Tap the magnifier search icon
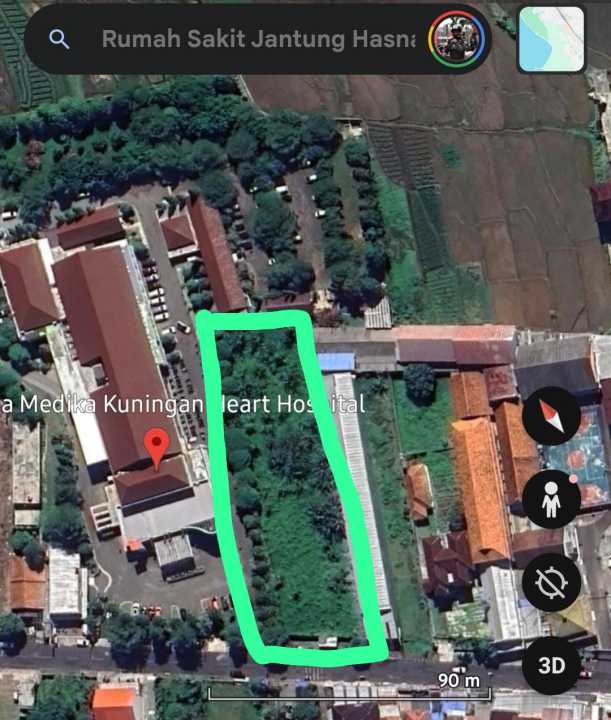Screen dimensions: 611x720 pos(59,39)
